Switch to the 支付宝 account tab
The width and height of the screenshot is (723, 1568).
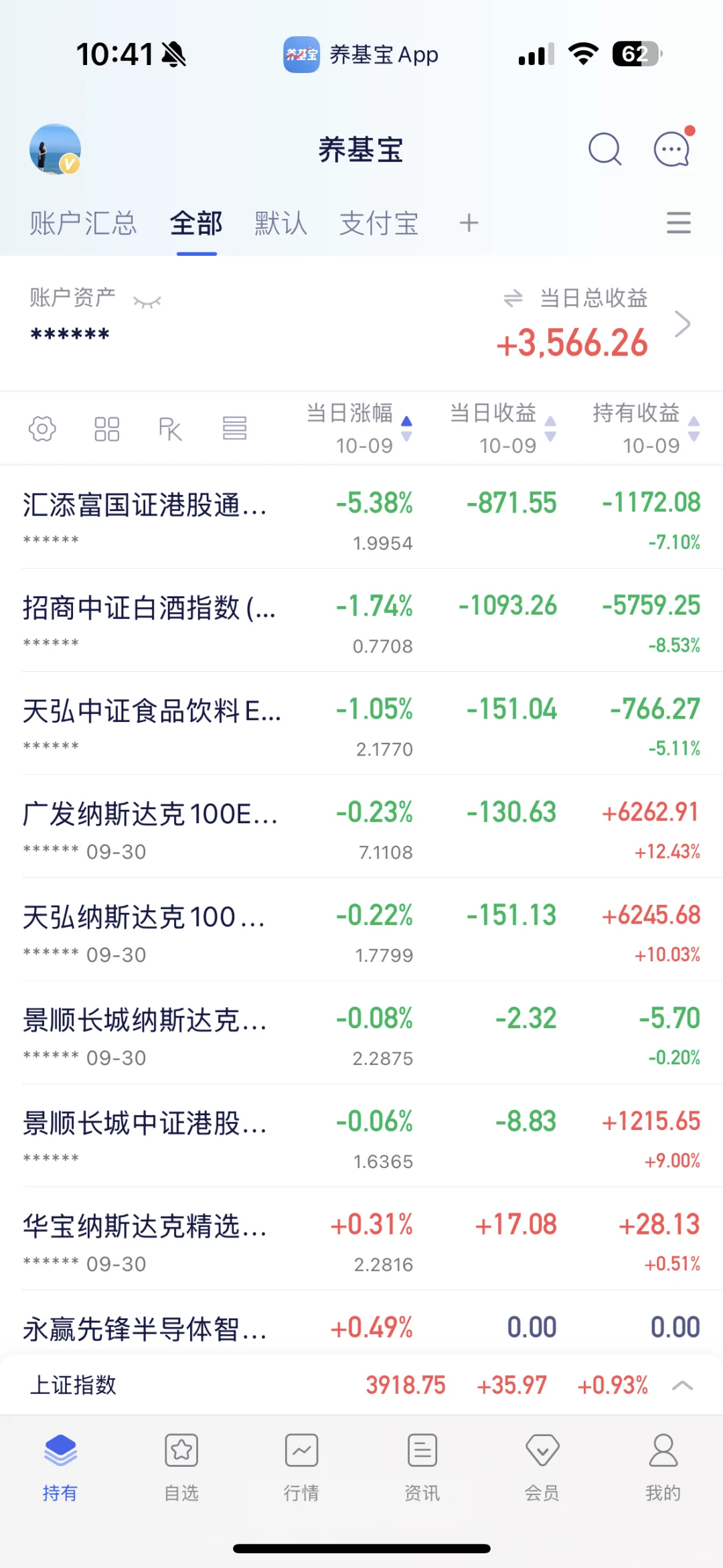pyautogui.click(x=379, y=223)
